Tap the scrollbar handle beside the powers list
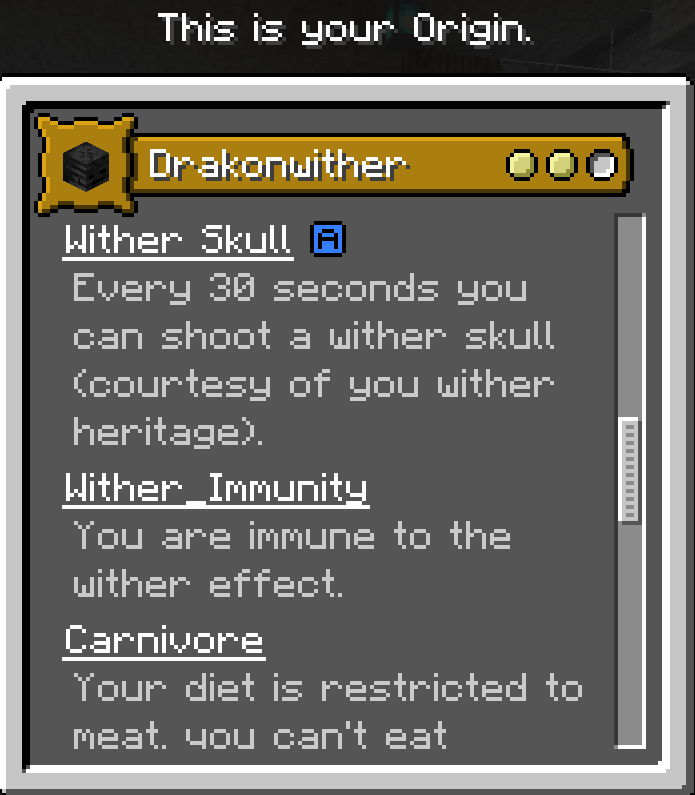 point(630,470)
